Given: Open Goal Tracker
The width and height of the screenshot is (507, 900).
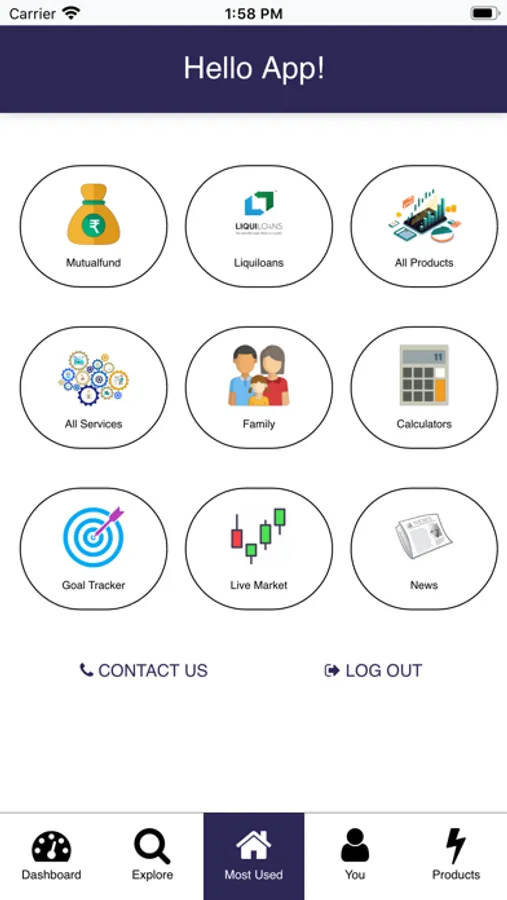Looking at the screenshot, I should (94, 549).
